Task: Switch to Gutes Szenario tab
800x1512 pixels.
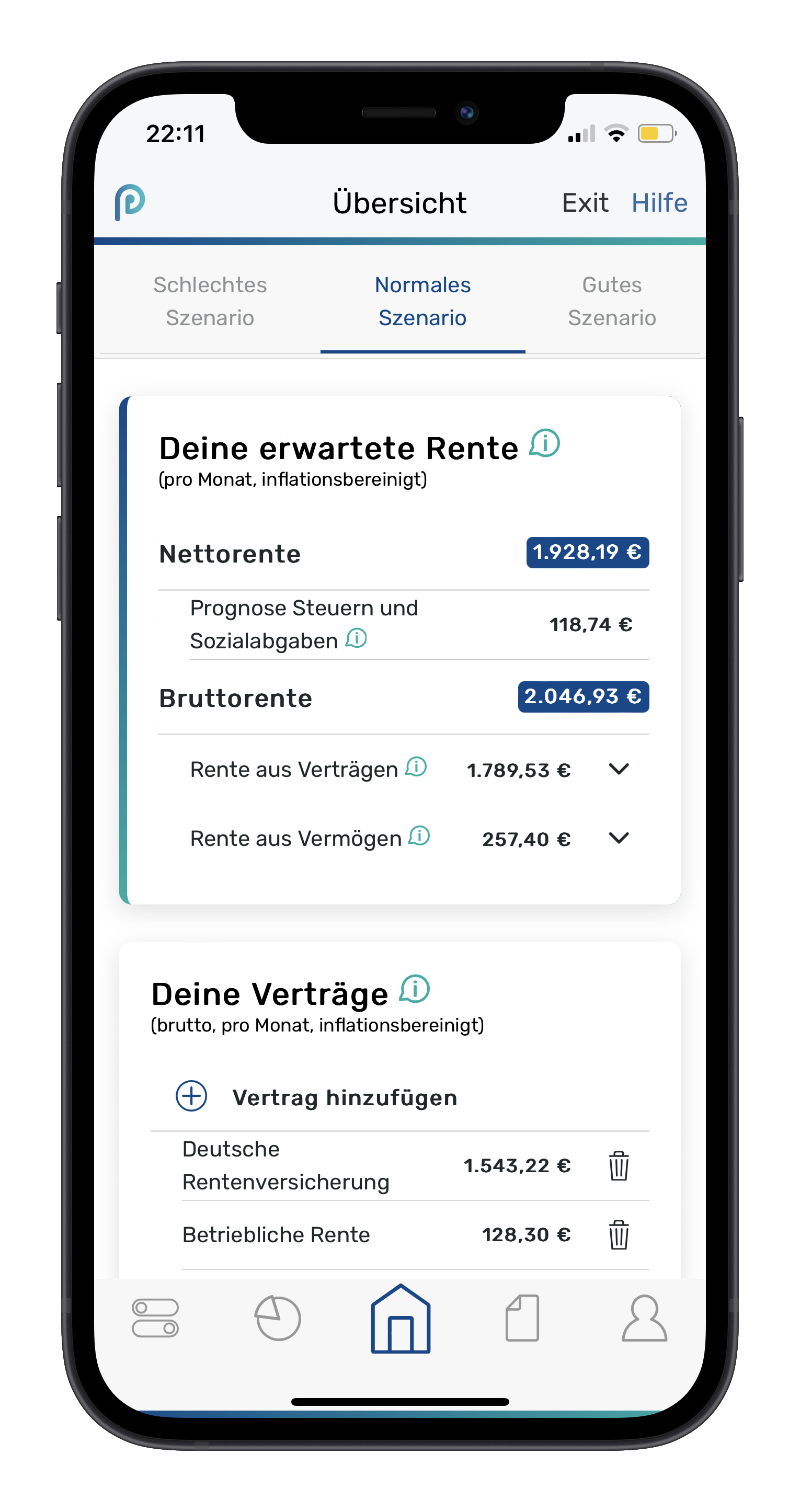Action: tap(612, 301)
